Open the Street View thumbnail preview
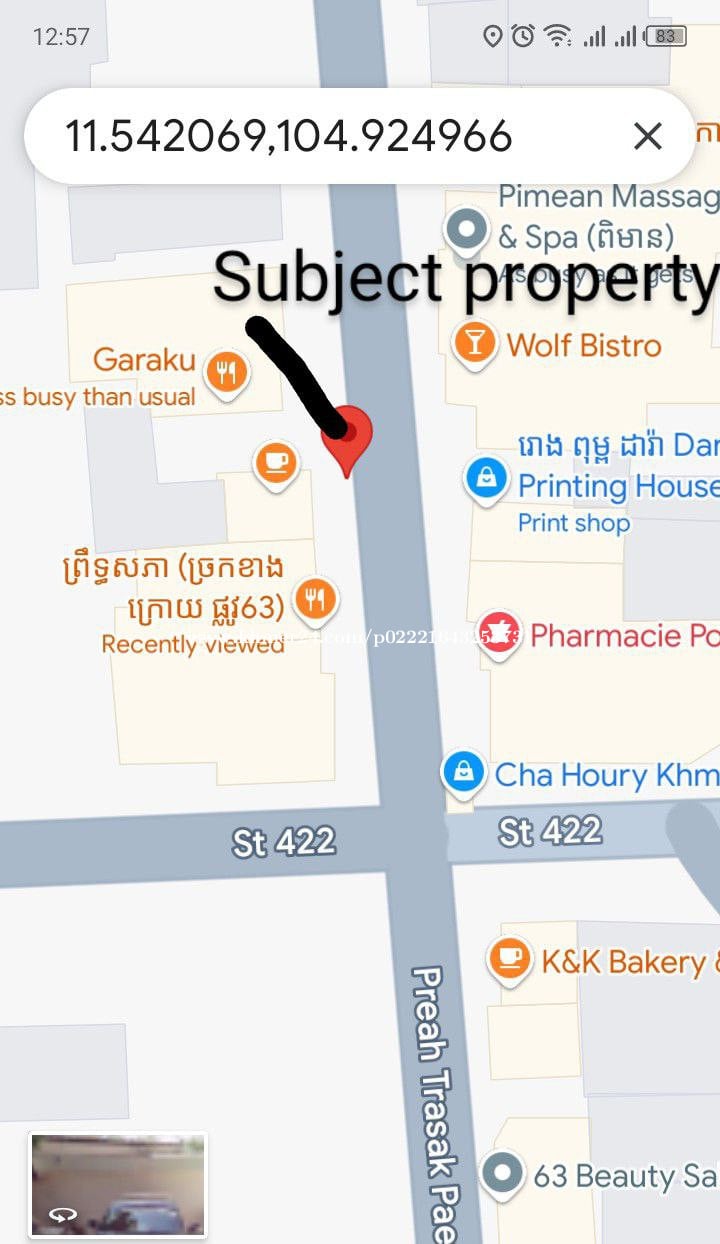720x1244 pixels. coord(118,1184)
